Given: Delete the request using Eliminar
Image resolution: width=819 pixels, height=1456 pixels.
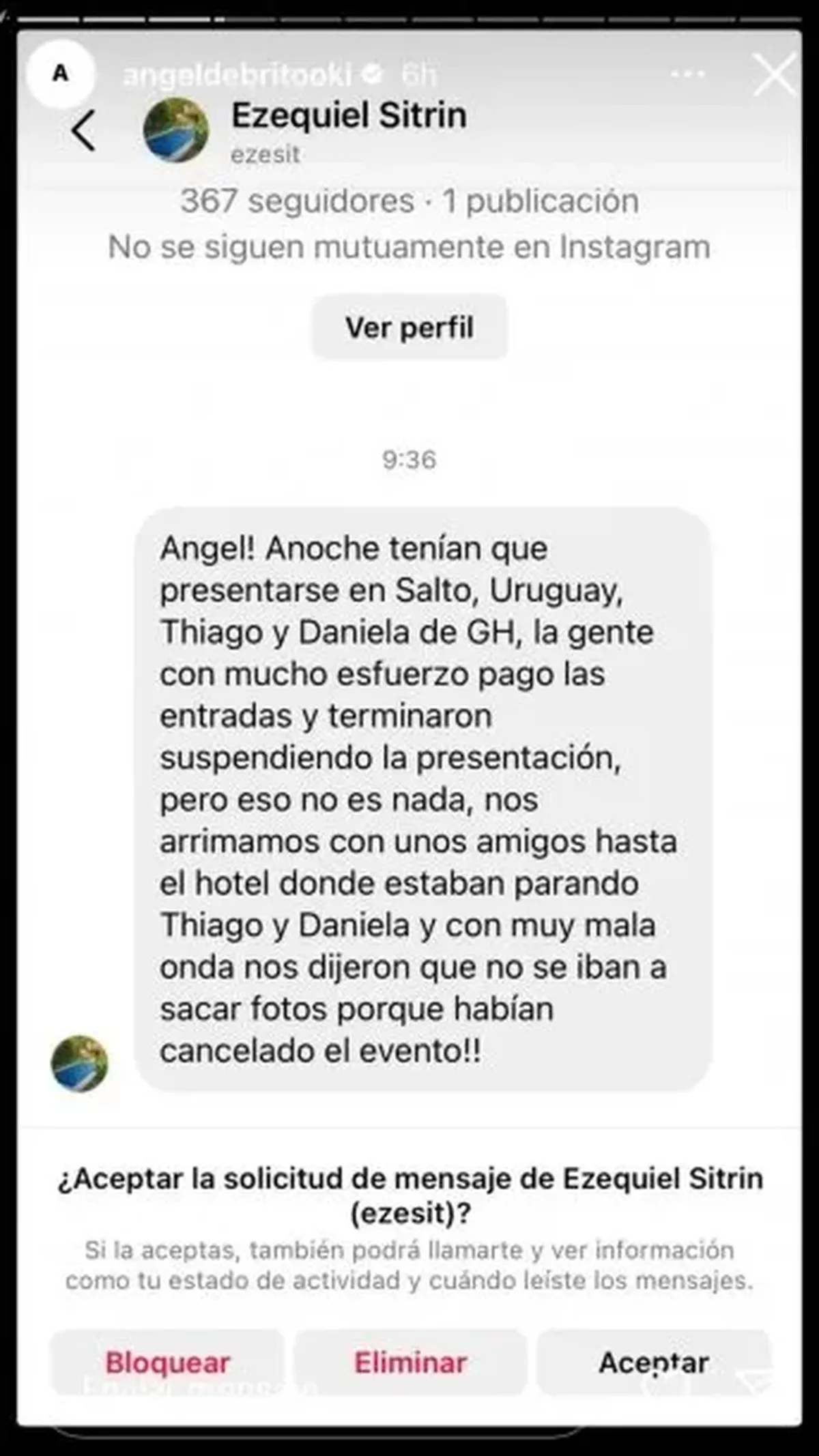Looking at the screenshot, I should 409,1363.
